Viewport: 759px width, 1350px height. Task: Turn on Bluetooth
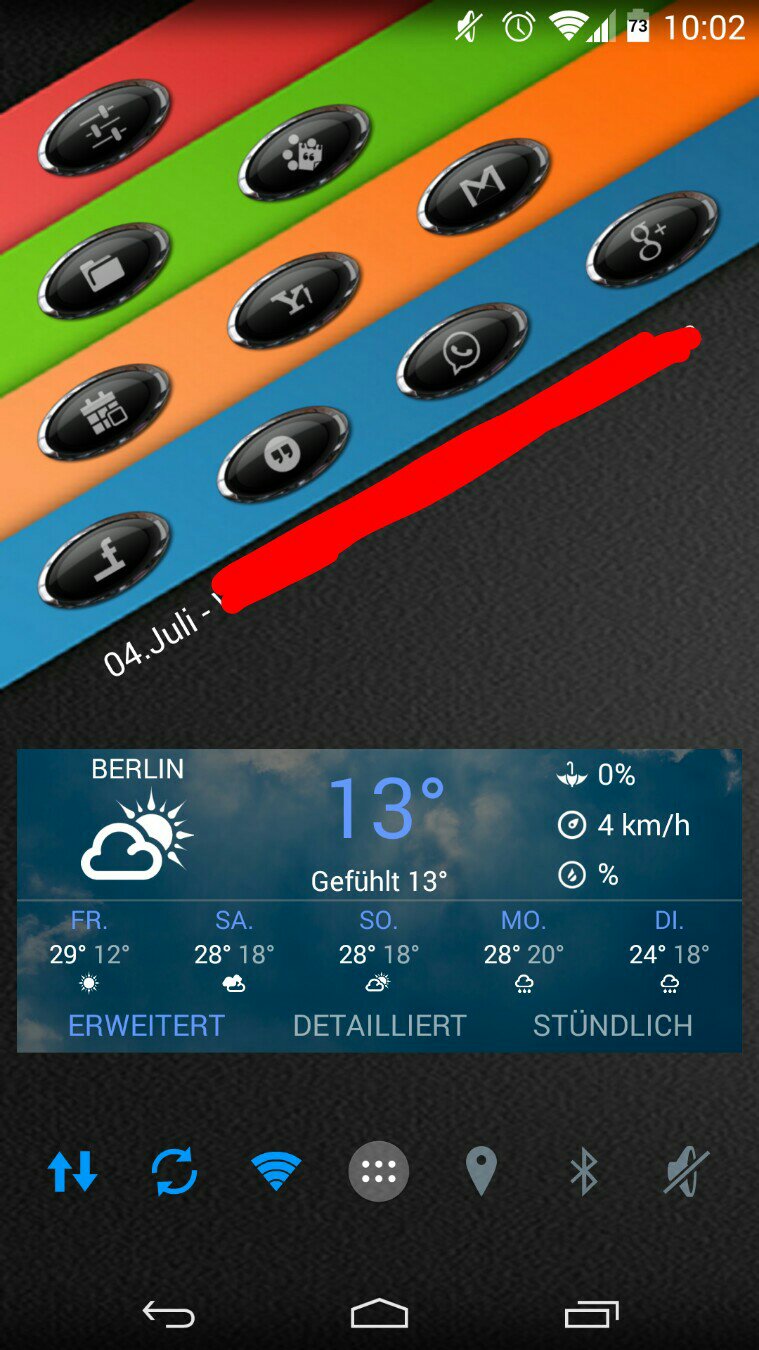click(583, 1171)
